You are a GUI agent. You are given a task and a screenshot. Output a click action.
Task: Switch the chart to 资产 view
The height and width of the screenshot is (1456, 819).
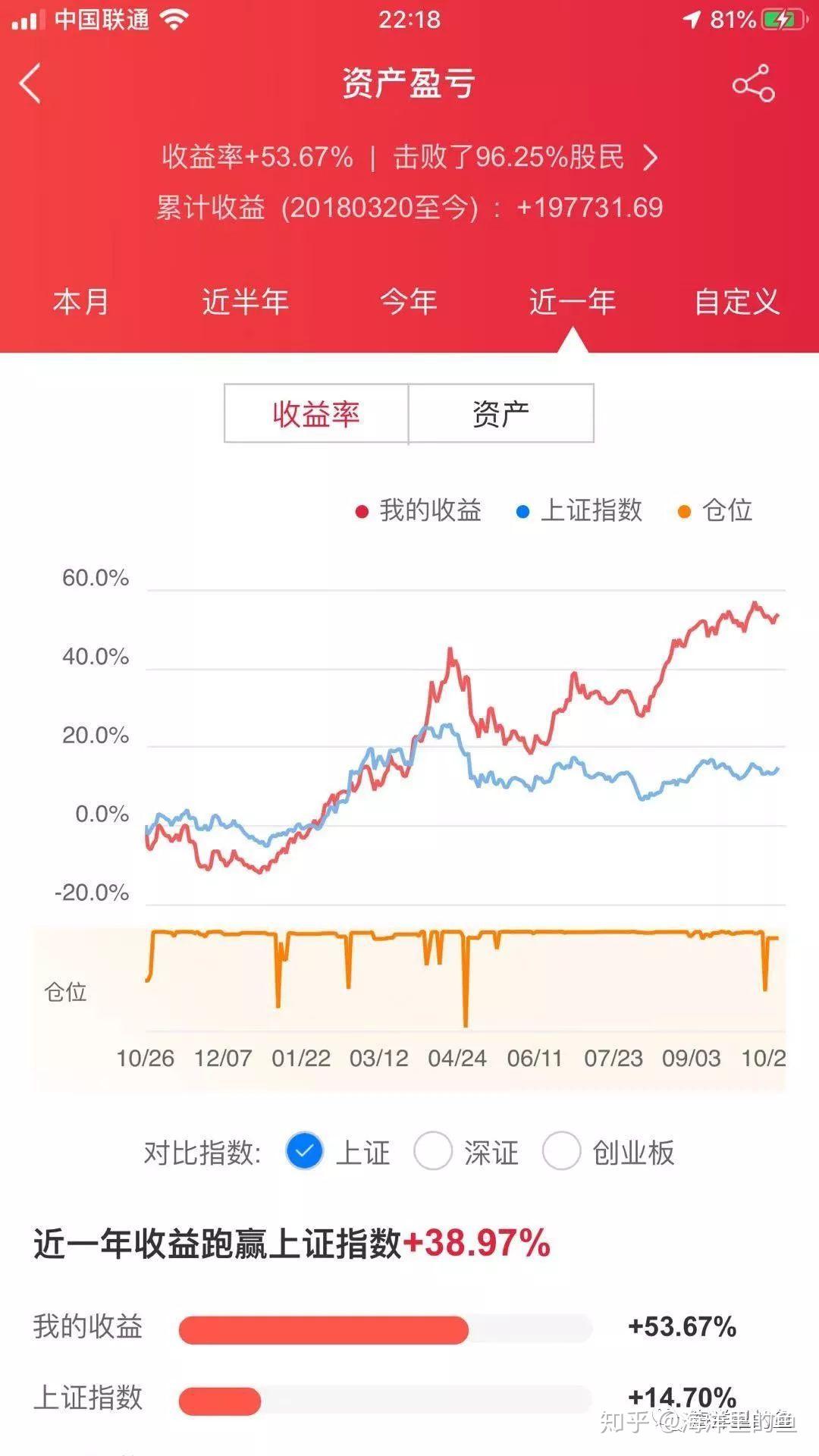point(500,414)
